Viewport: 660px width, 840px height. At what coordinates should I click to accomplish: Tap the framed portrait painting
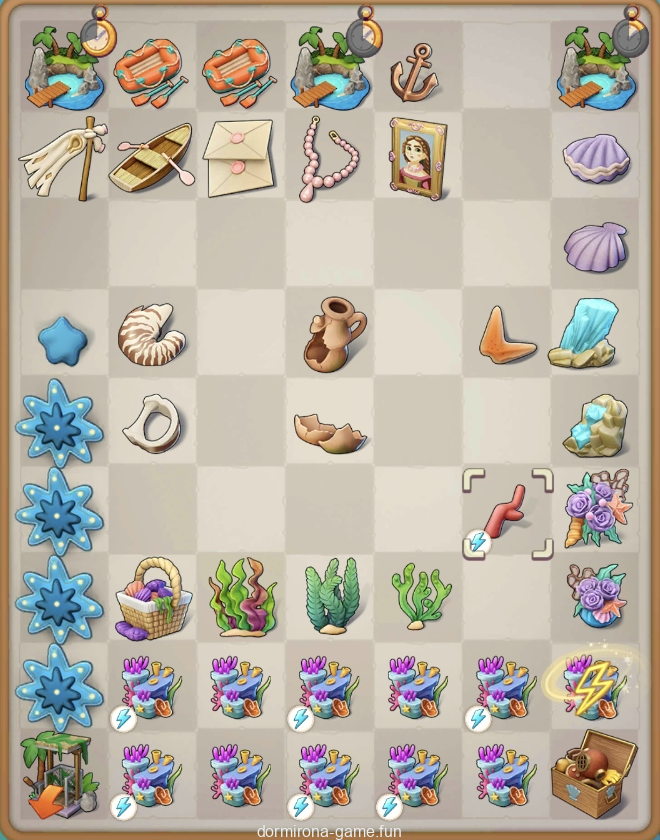click(418, 158)
